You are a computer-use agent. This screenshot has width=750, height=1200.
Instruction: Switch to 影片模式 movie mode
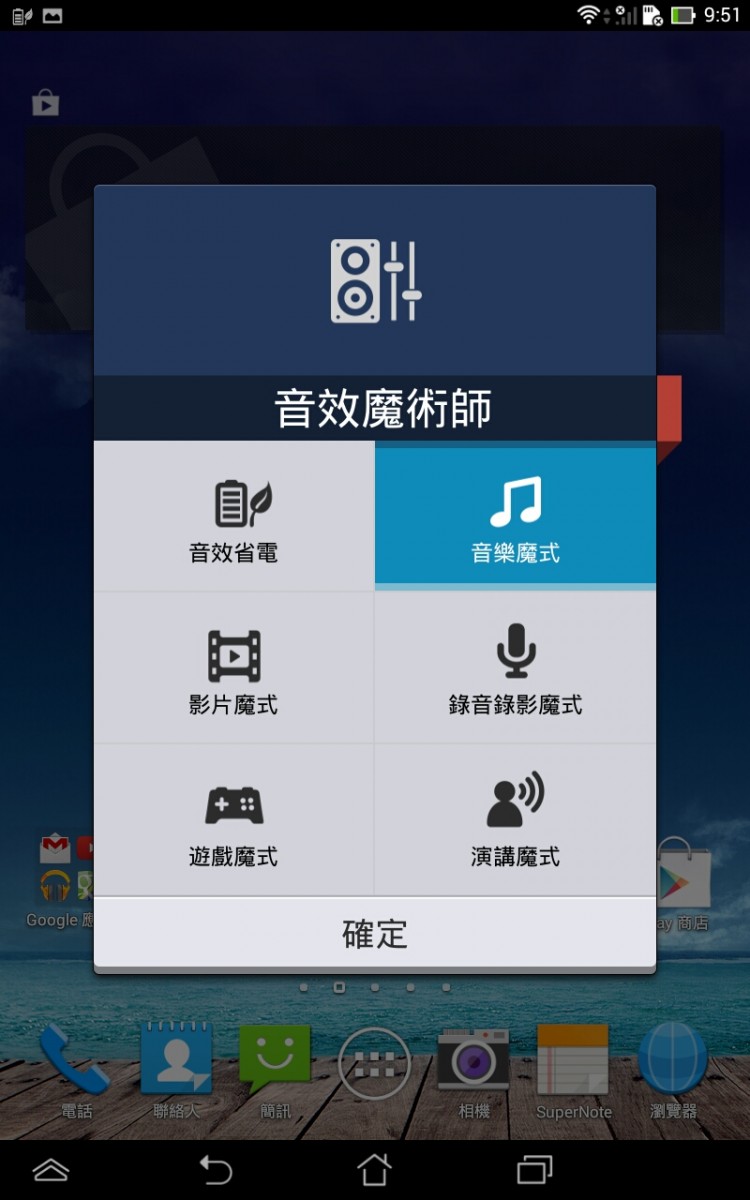[234, 668]
